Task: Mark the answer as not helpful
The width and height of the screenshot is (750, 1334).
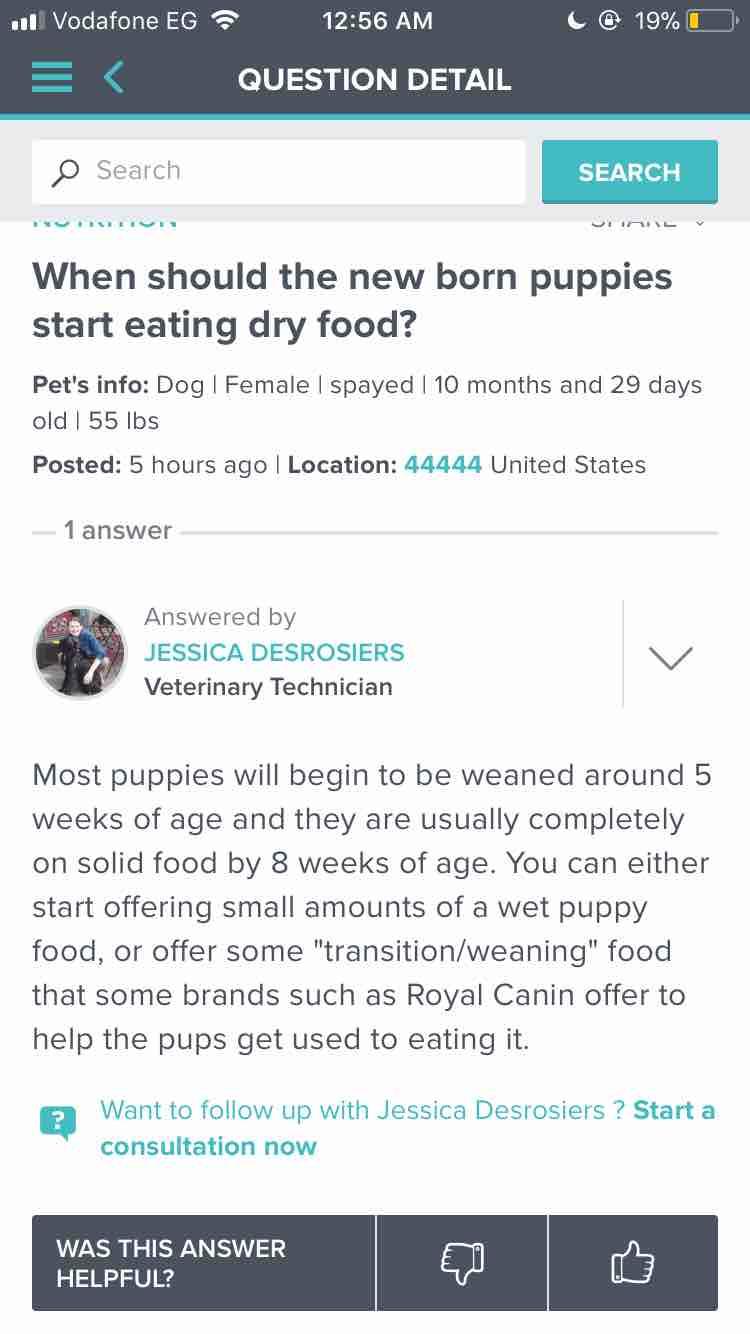Action: [462, 1262]
